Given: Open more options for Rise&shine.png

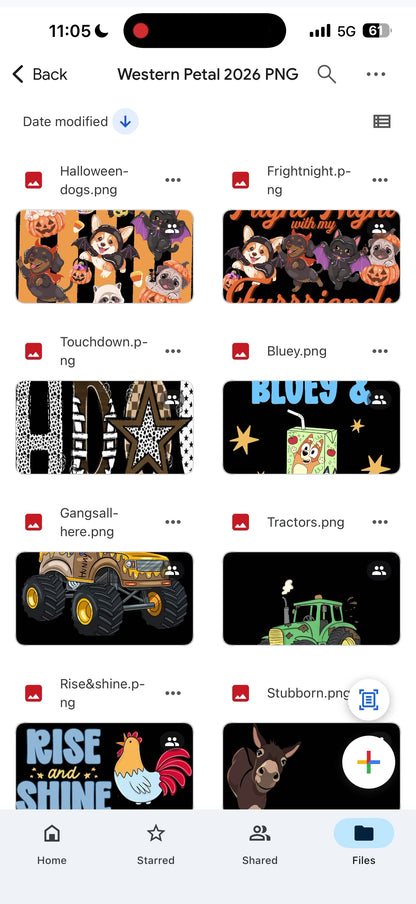Looking at the screenshot, I should click(173, 693).
